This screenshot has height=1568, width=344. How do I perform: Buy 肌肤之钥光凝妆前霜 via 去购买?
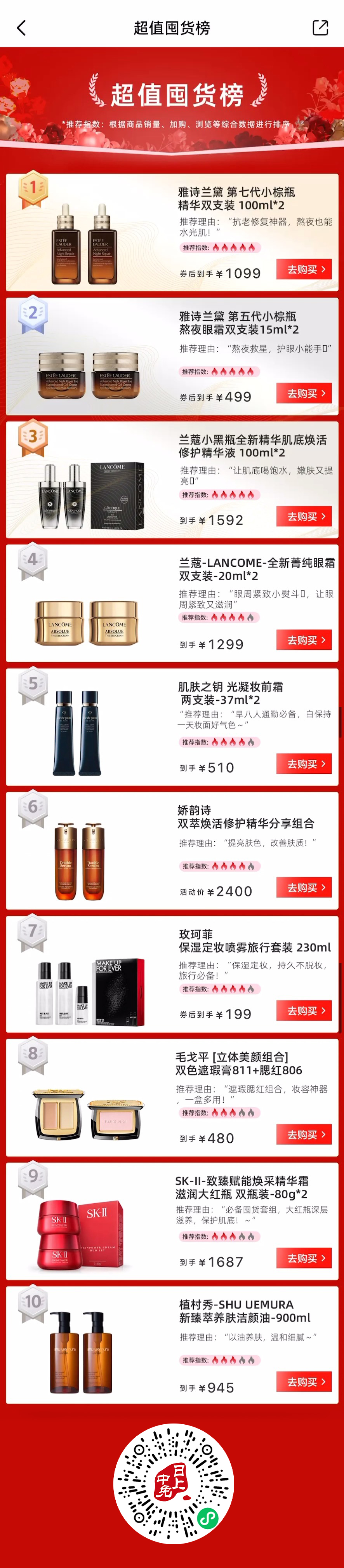304,763
